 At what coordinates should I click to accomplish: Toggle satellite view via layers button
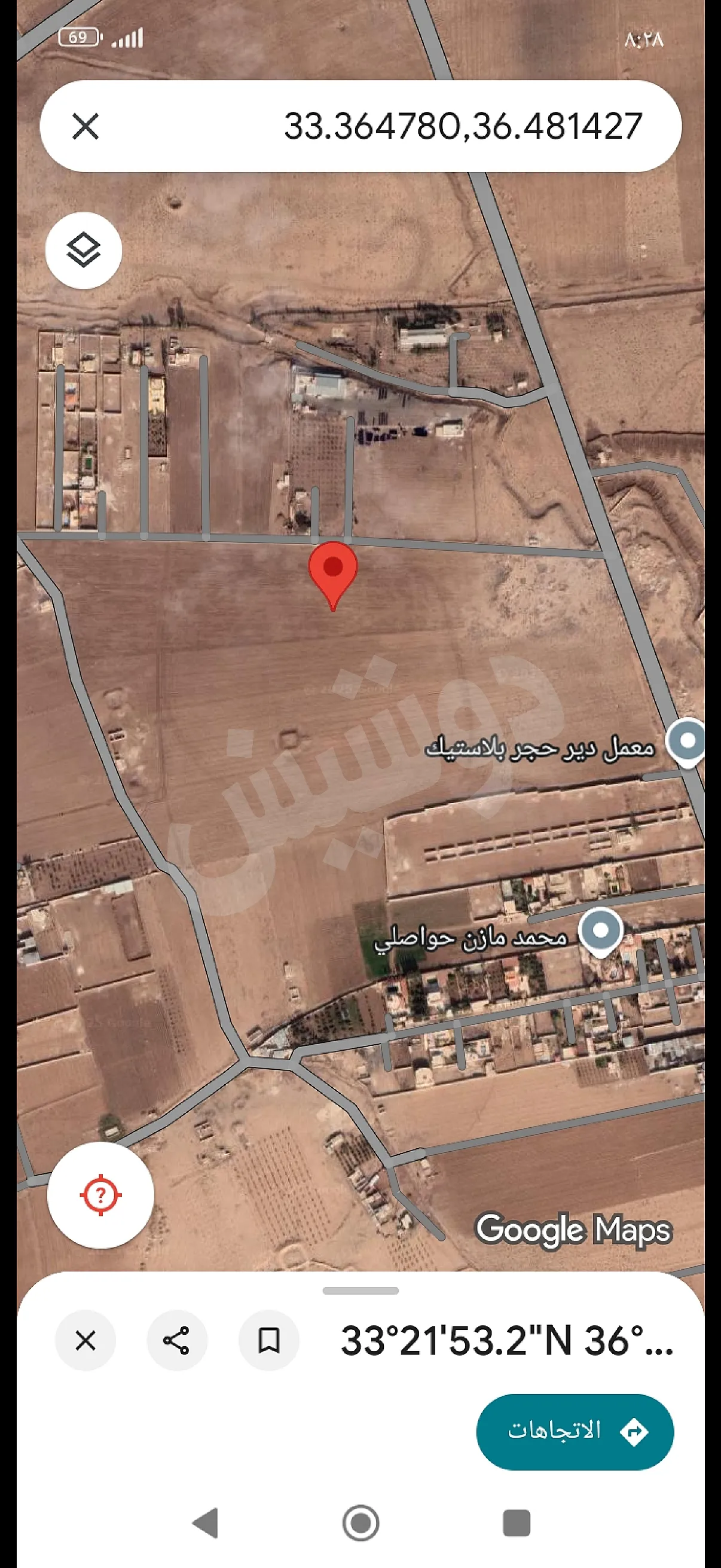85,249
